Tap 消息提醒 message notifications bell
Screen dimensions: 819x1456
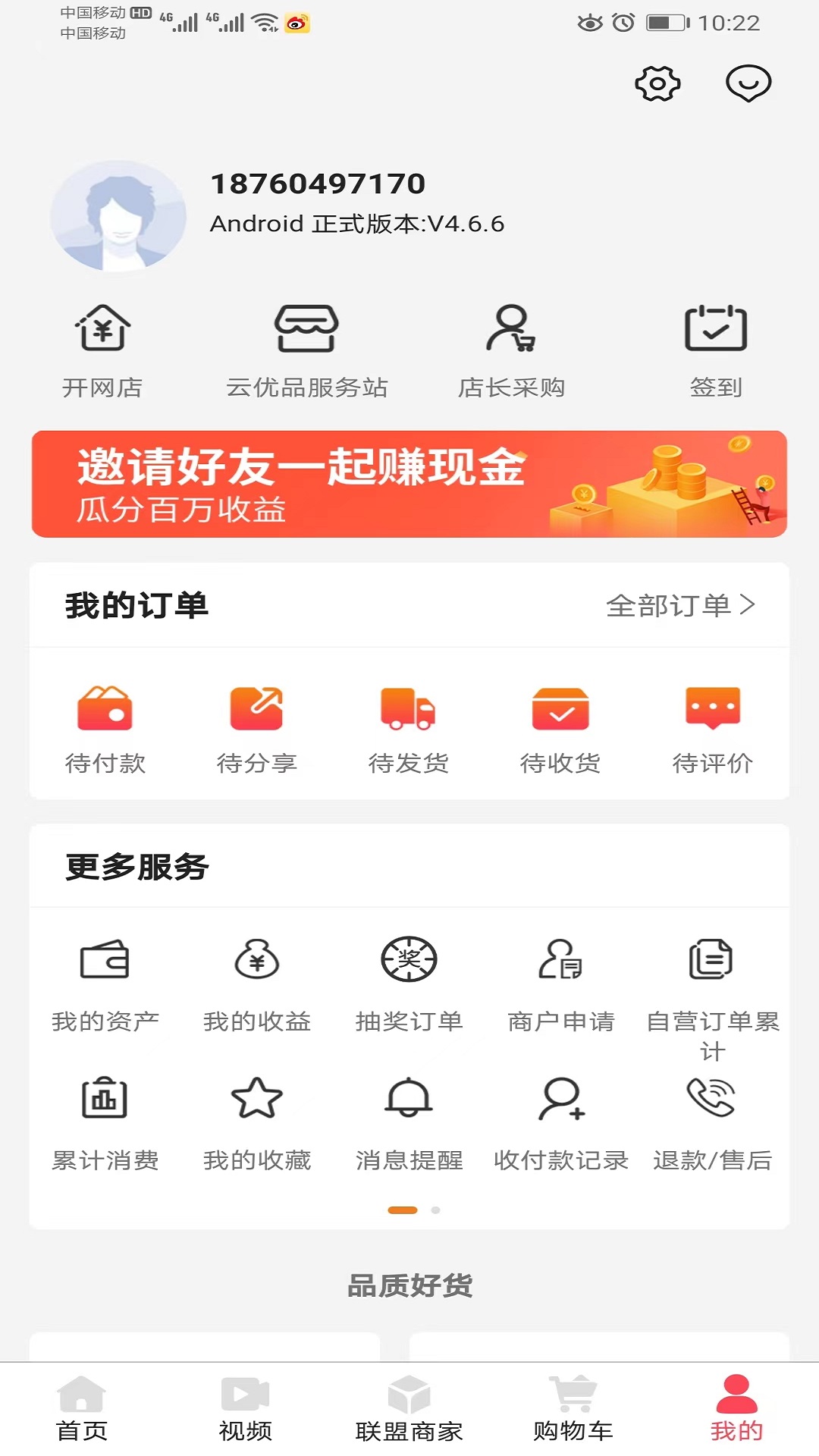409,1122
